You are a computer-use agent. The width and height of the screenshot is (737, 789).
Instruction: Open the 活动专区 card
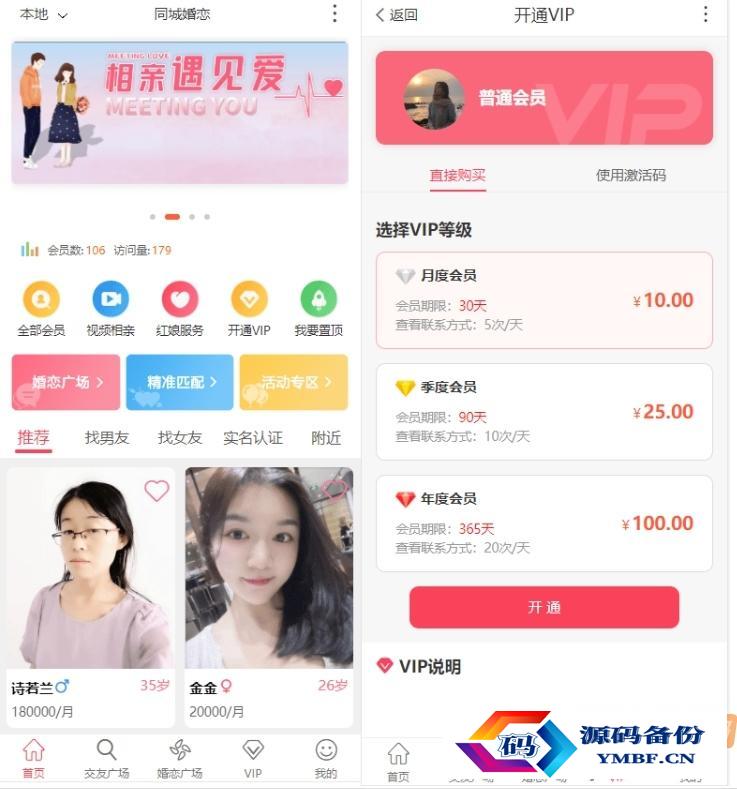(x=293, y=382)
